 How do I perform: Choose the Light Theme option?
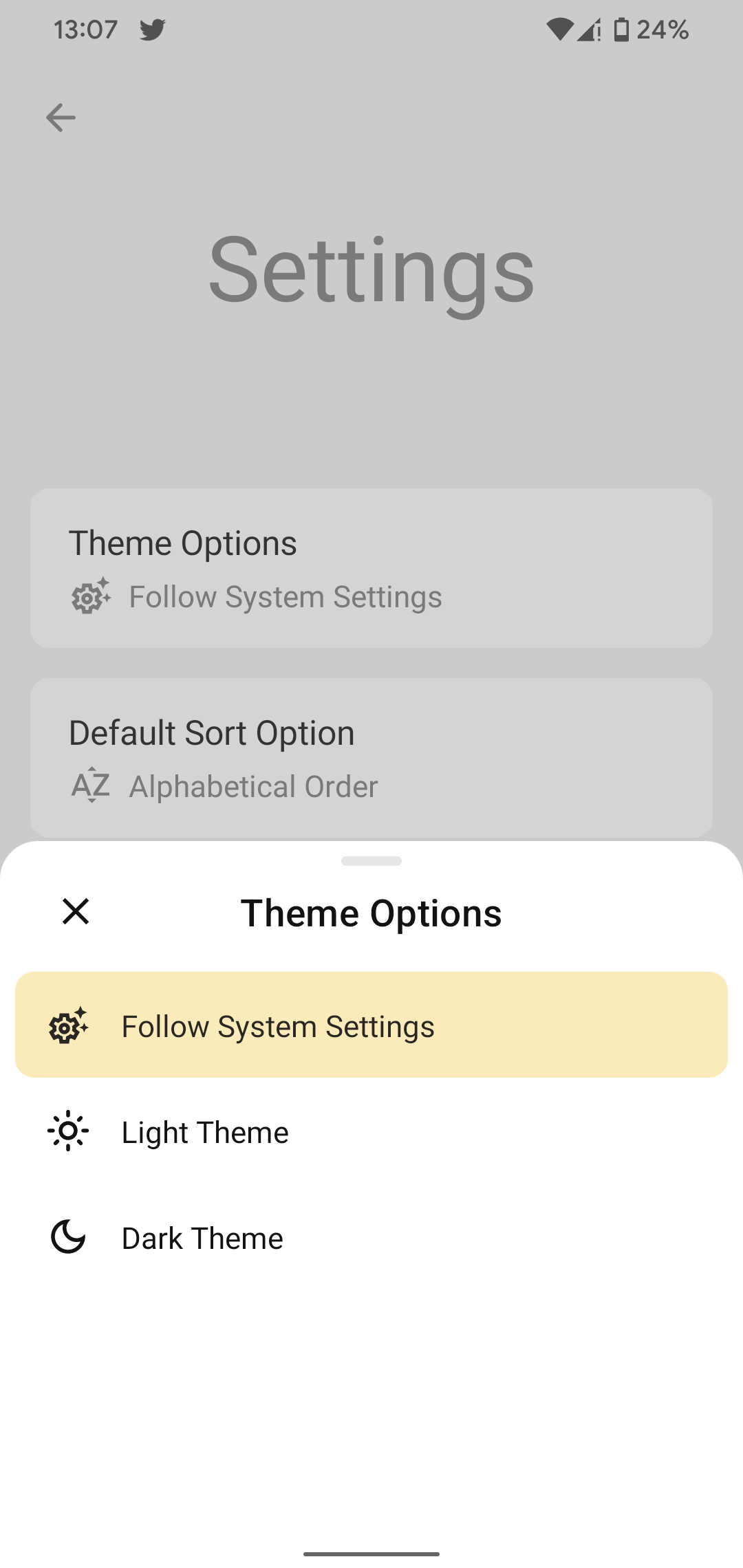pos(371,1131)
